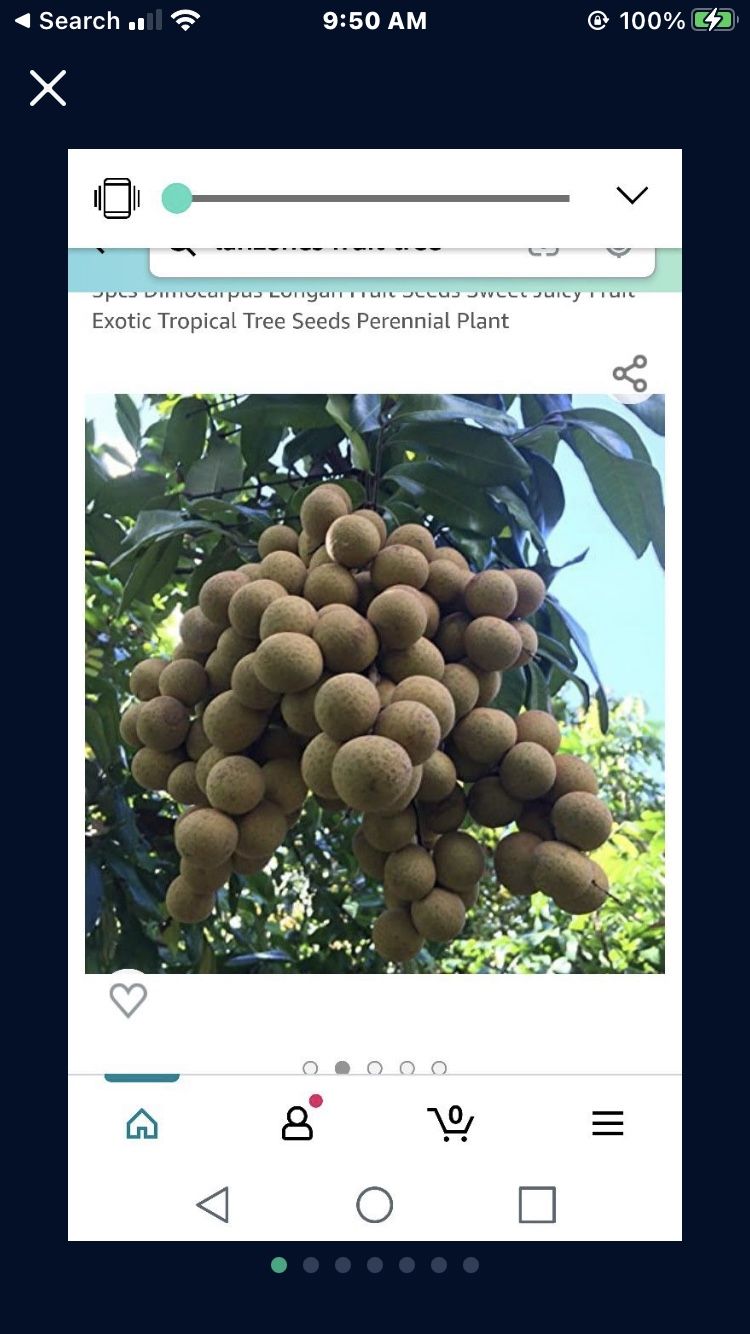Tap the device rotation icon
Screen dimensions: 750x1334
117,198
